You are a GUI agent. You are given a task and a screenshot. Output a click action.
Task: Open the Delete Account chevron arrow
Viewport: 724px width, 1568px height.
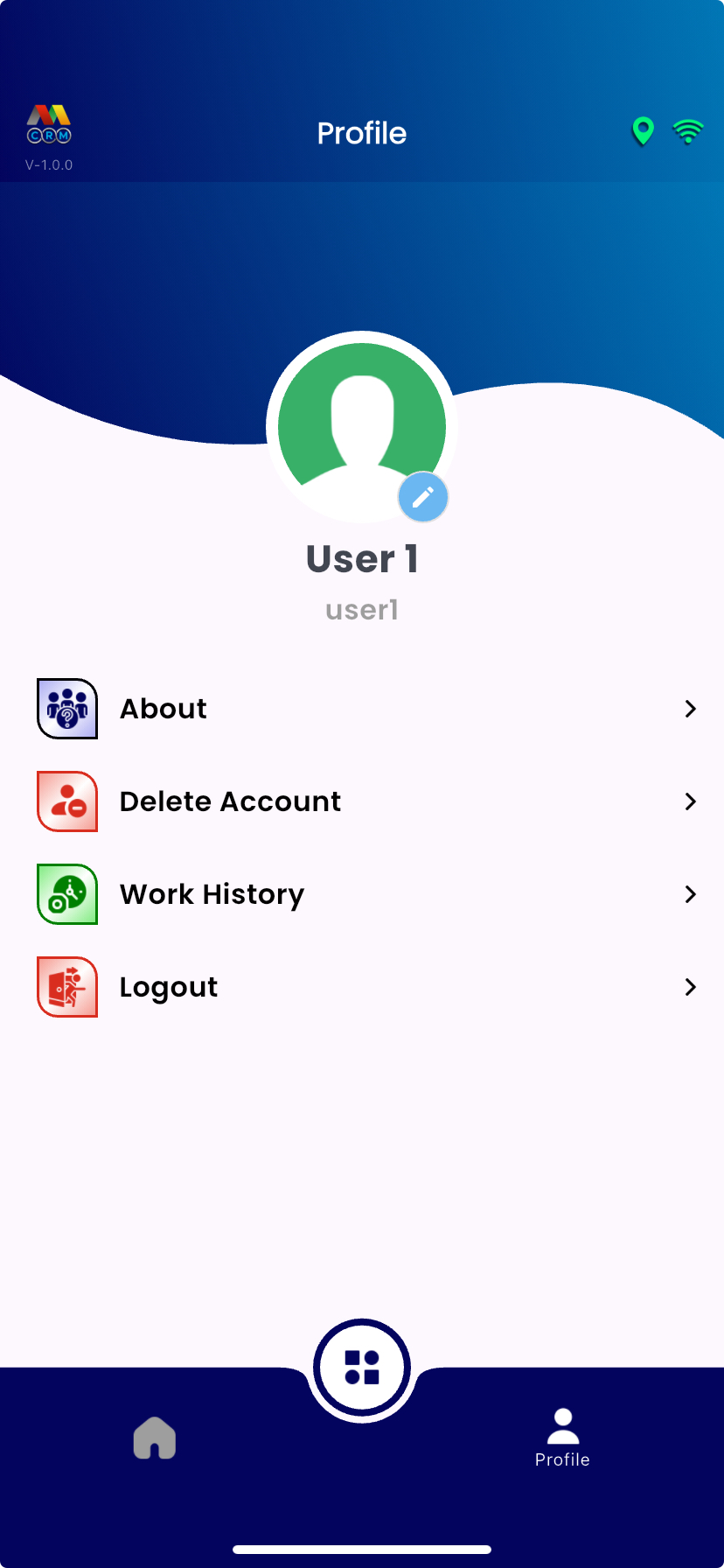point(690,801)
